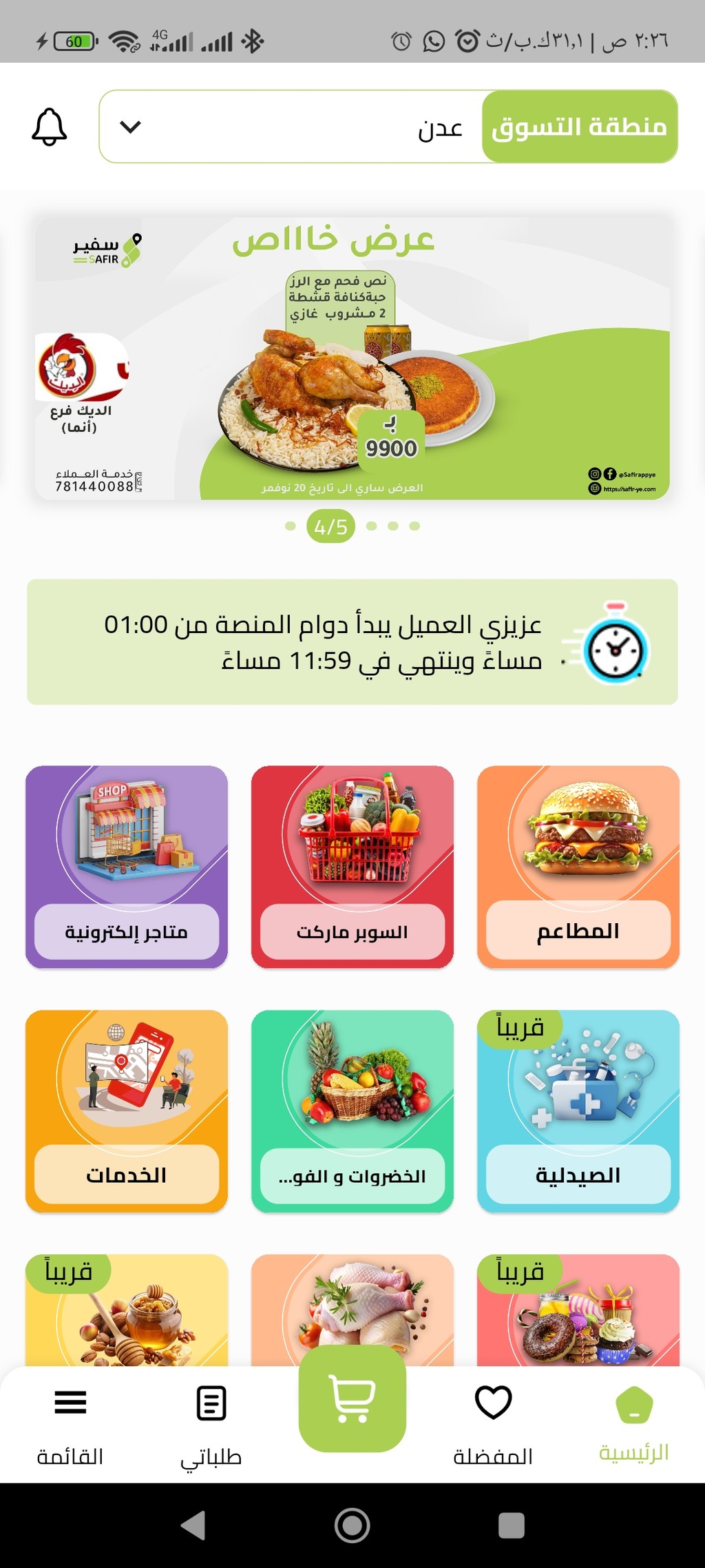705x1568 pixels.
Task: Open the القائمة menu tab
Action: [x=70, y=1425]
